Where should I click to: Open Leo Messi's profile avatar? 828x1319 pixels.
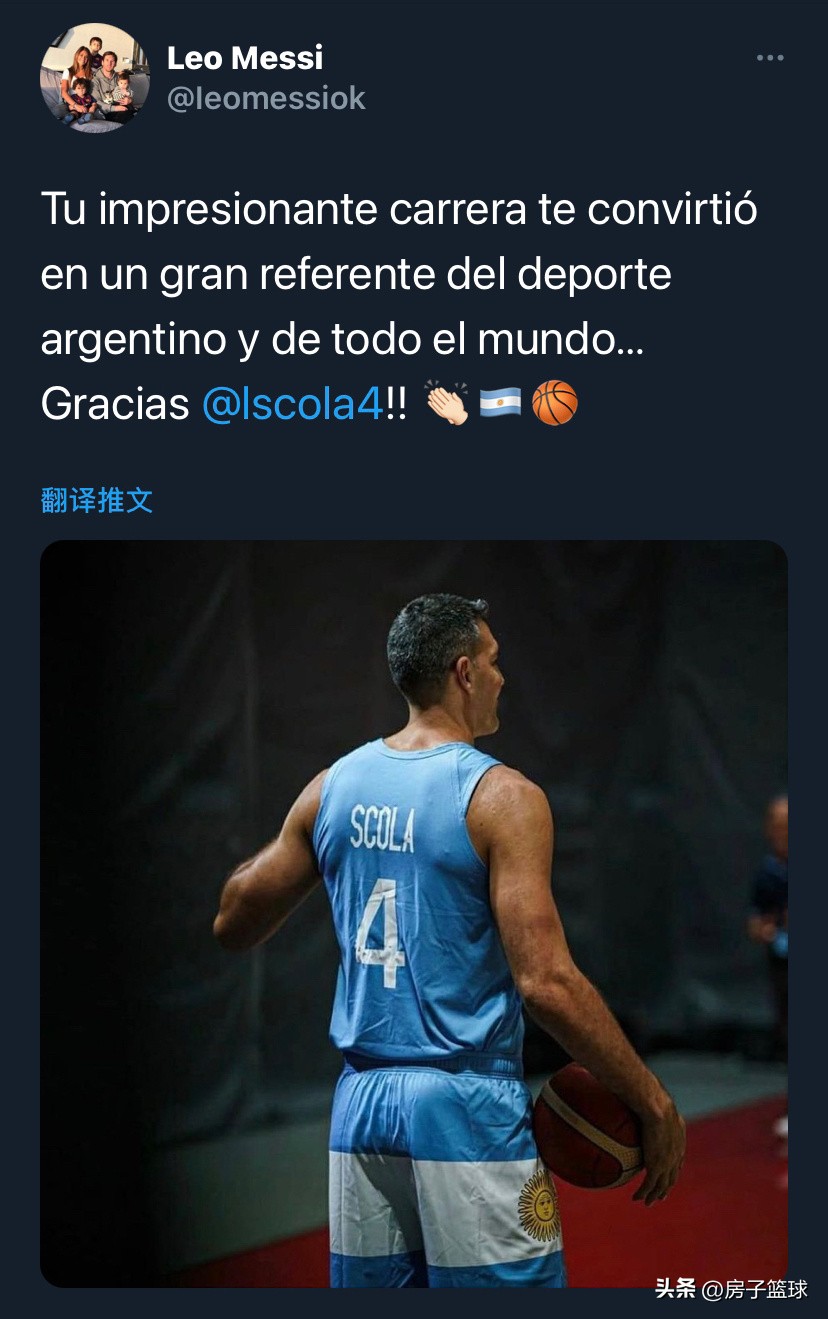pyautogui.click(x=94, y=78)
